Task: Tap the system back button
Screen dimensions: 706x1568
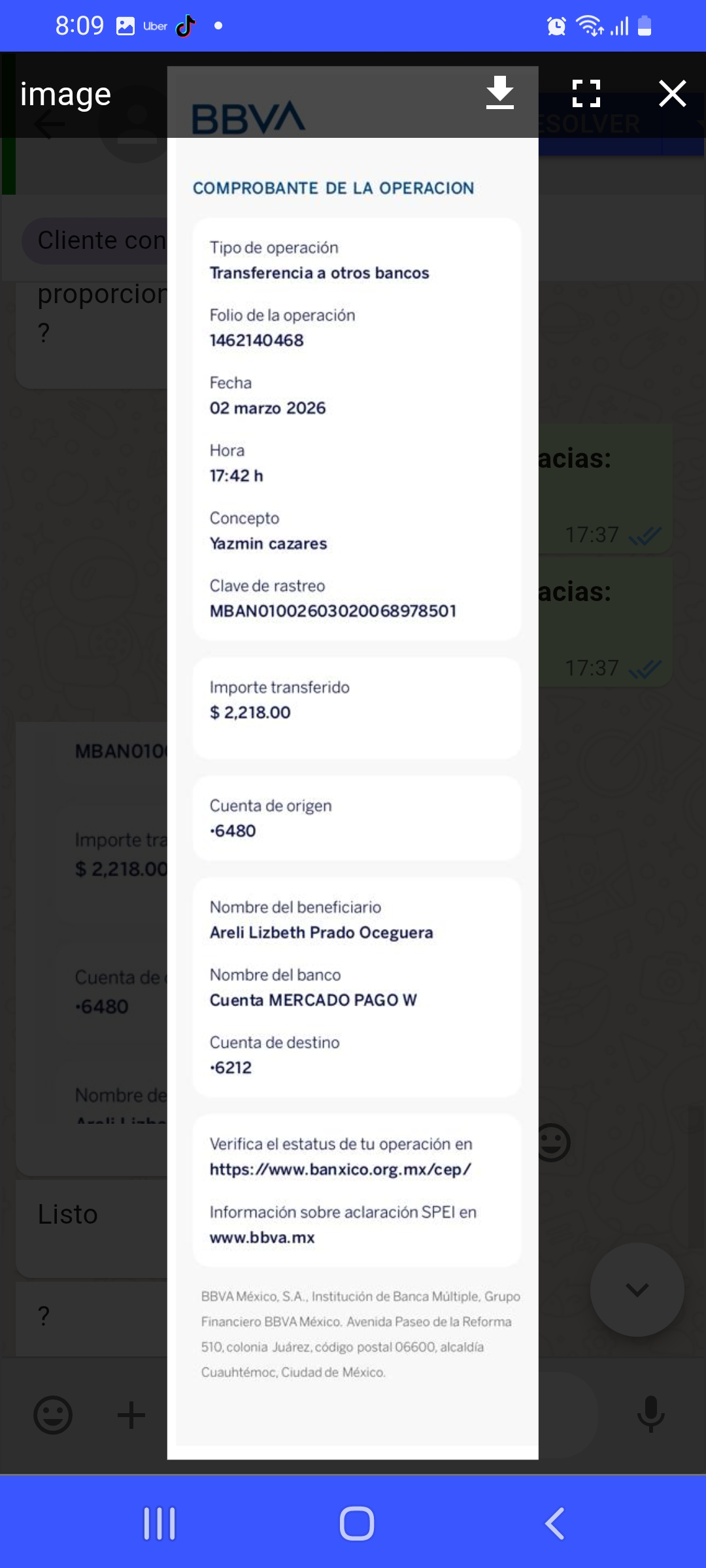Action: (x=554, y=1524)
